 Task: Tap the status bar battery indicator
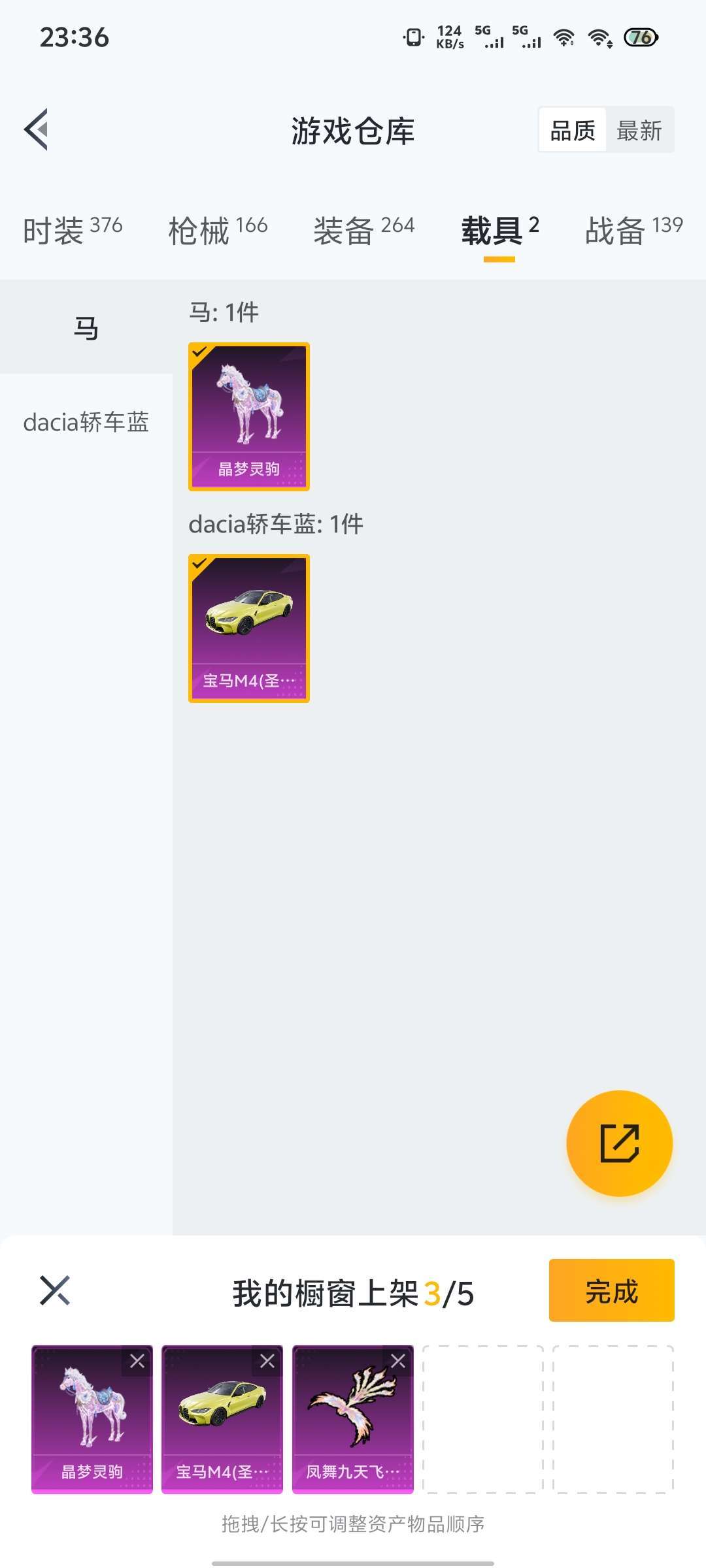coord(639,38)
